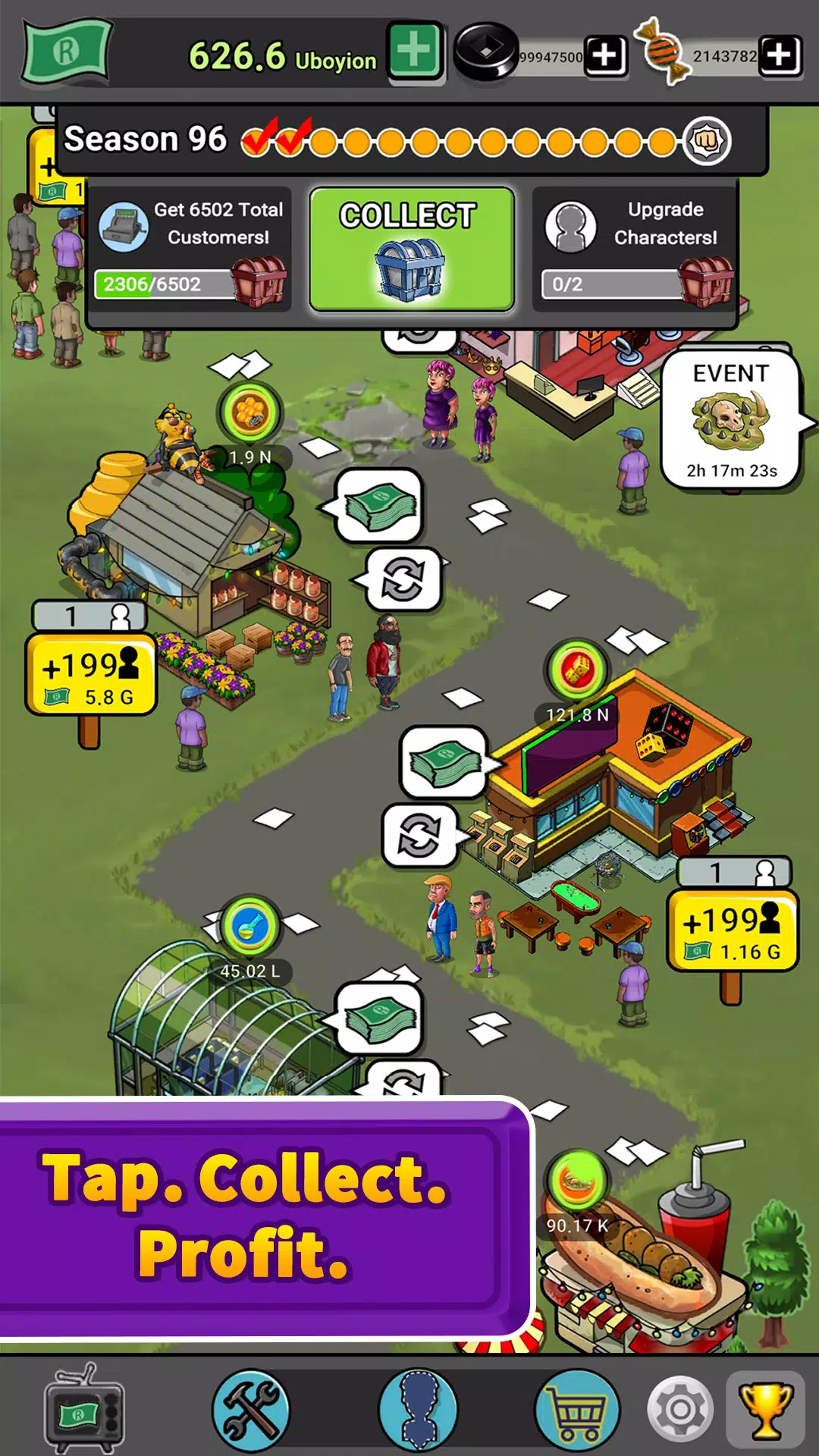Add more black coins with plus
Screen dimensions: 819x1456
[x=605, y=56]
